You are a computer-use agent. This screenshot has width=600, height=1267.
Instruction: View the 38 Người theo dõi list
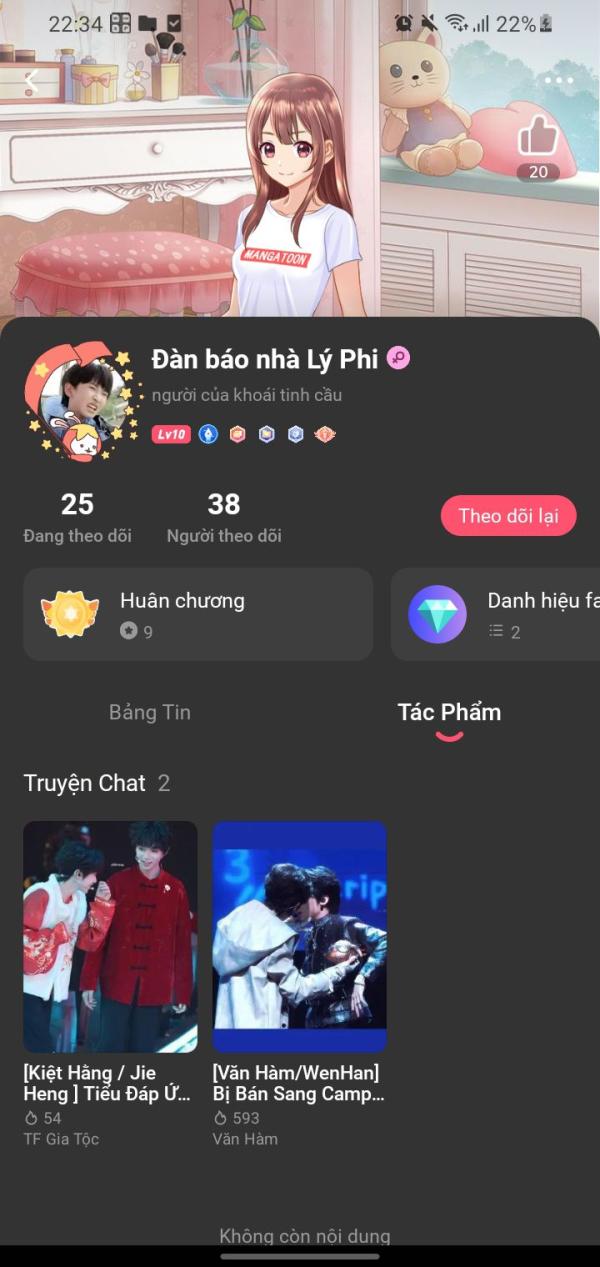click(224, 518)
